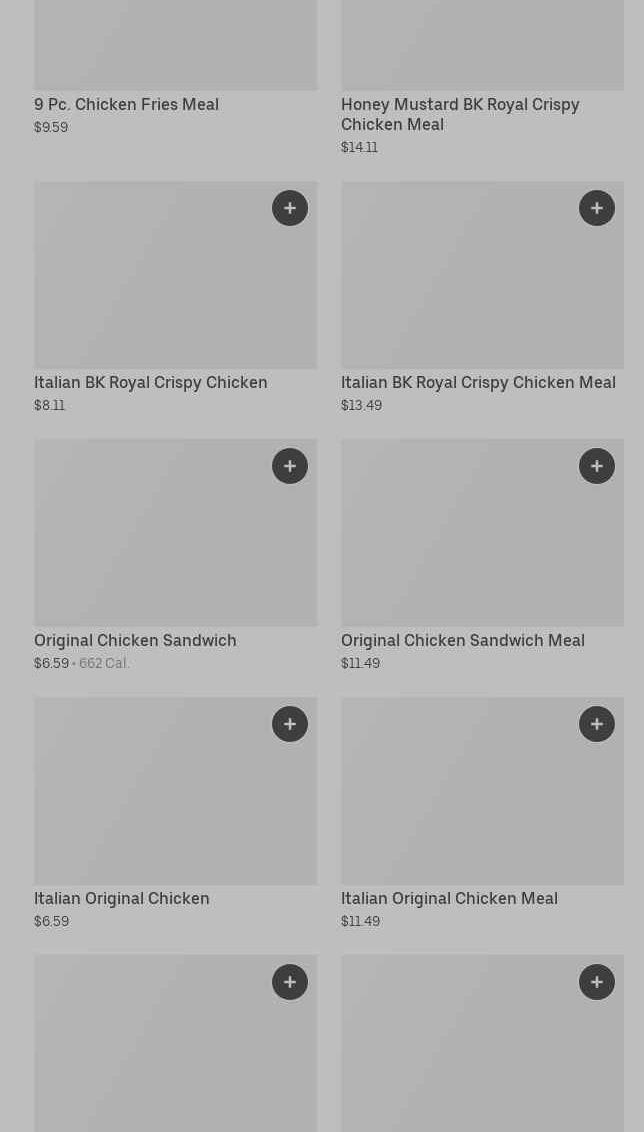Add Italian Original Chicken Meal to cart
Screen dimensions: 644x1132
[597, 724]
